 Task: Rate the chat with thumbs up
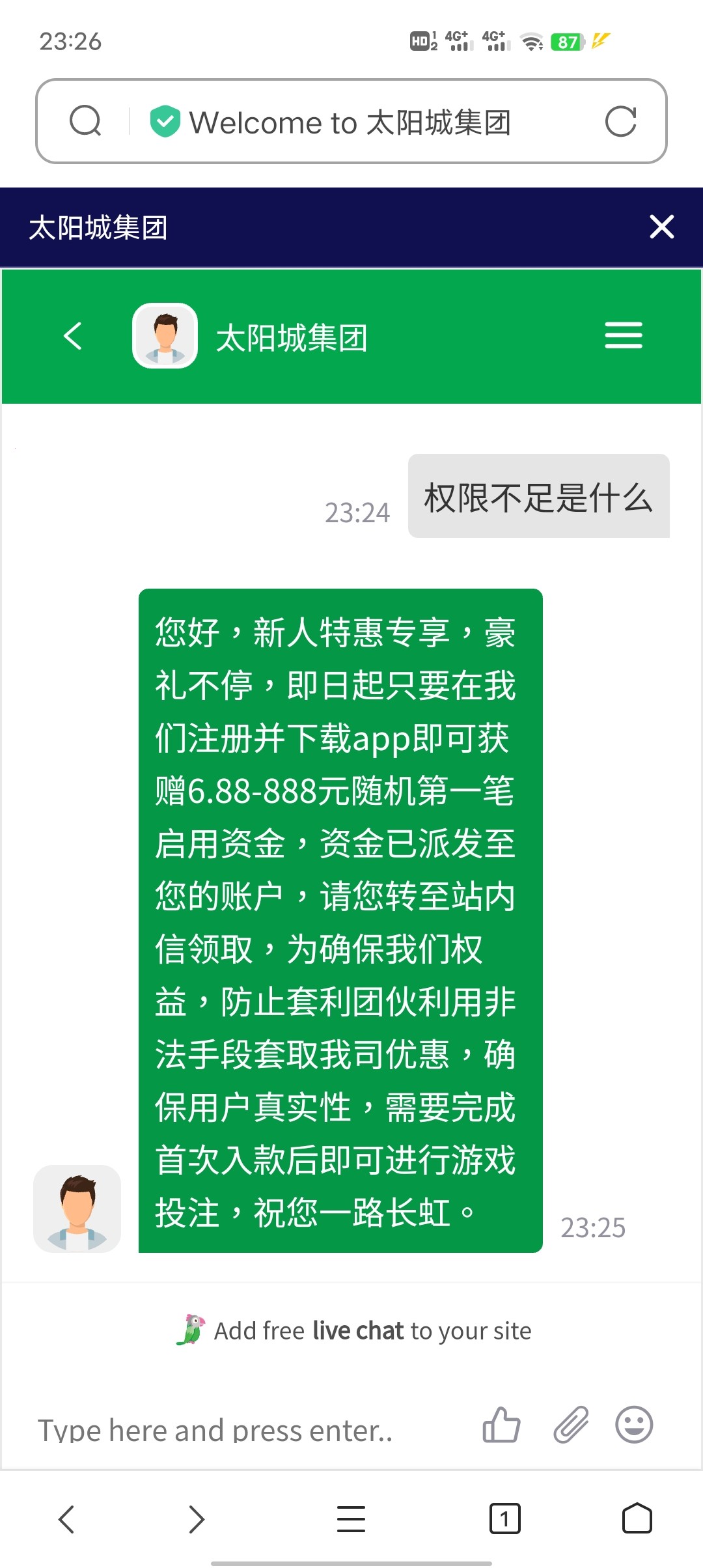click(501, 1425)
